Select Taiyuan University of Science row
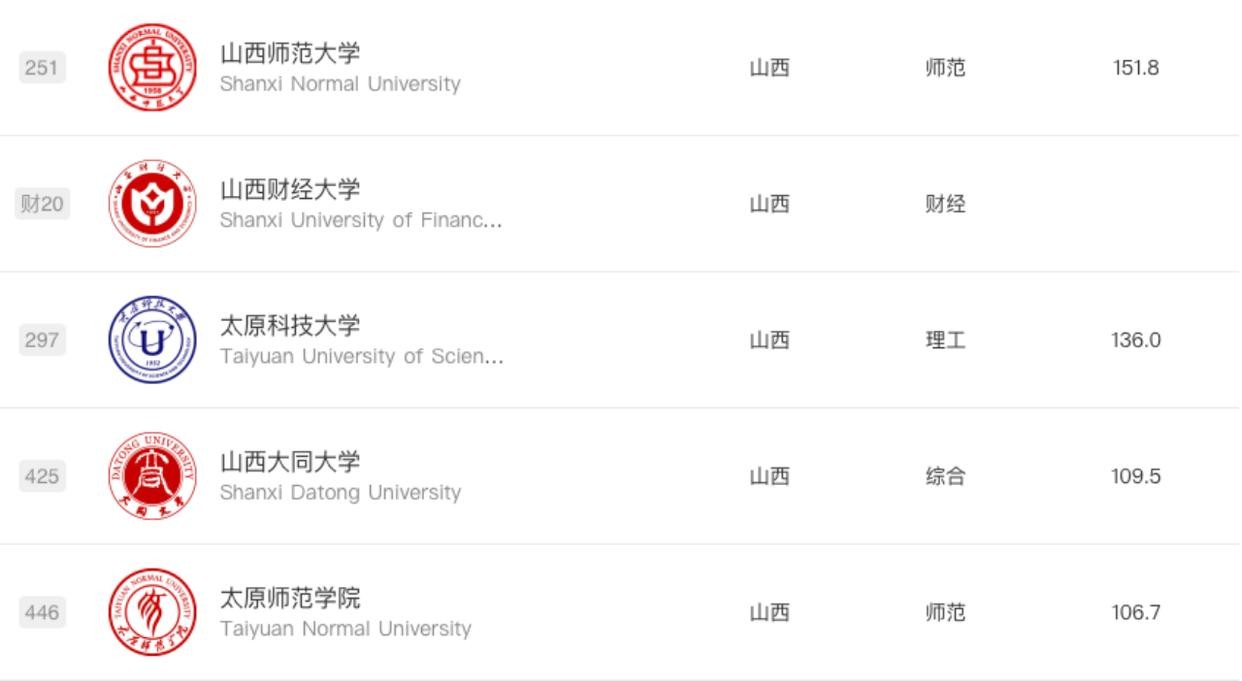The image size is (1242, 681). (x=290, y=325)
